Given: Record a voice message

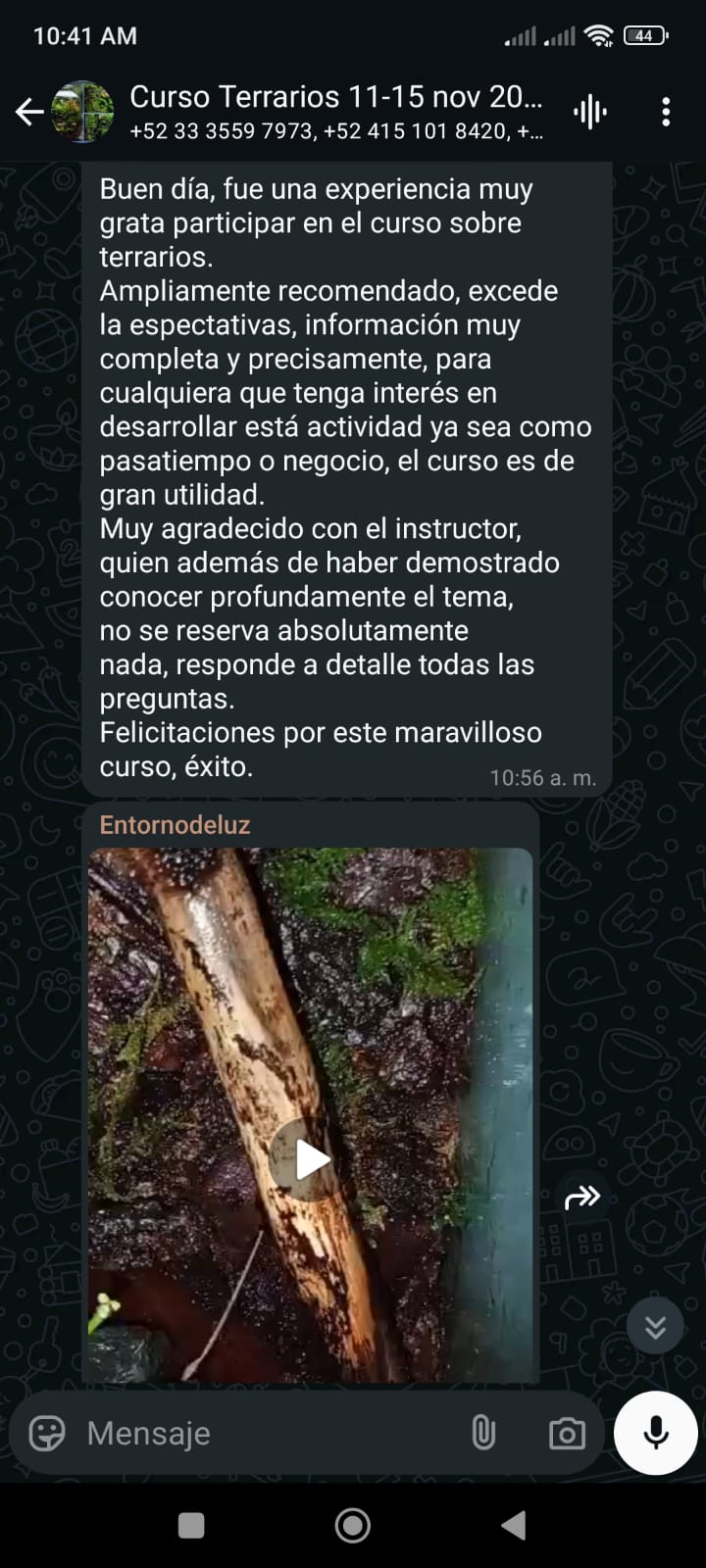Looking at the screenshot, I should pyautogui.click(x=655, y=1433).
